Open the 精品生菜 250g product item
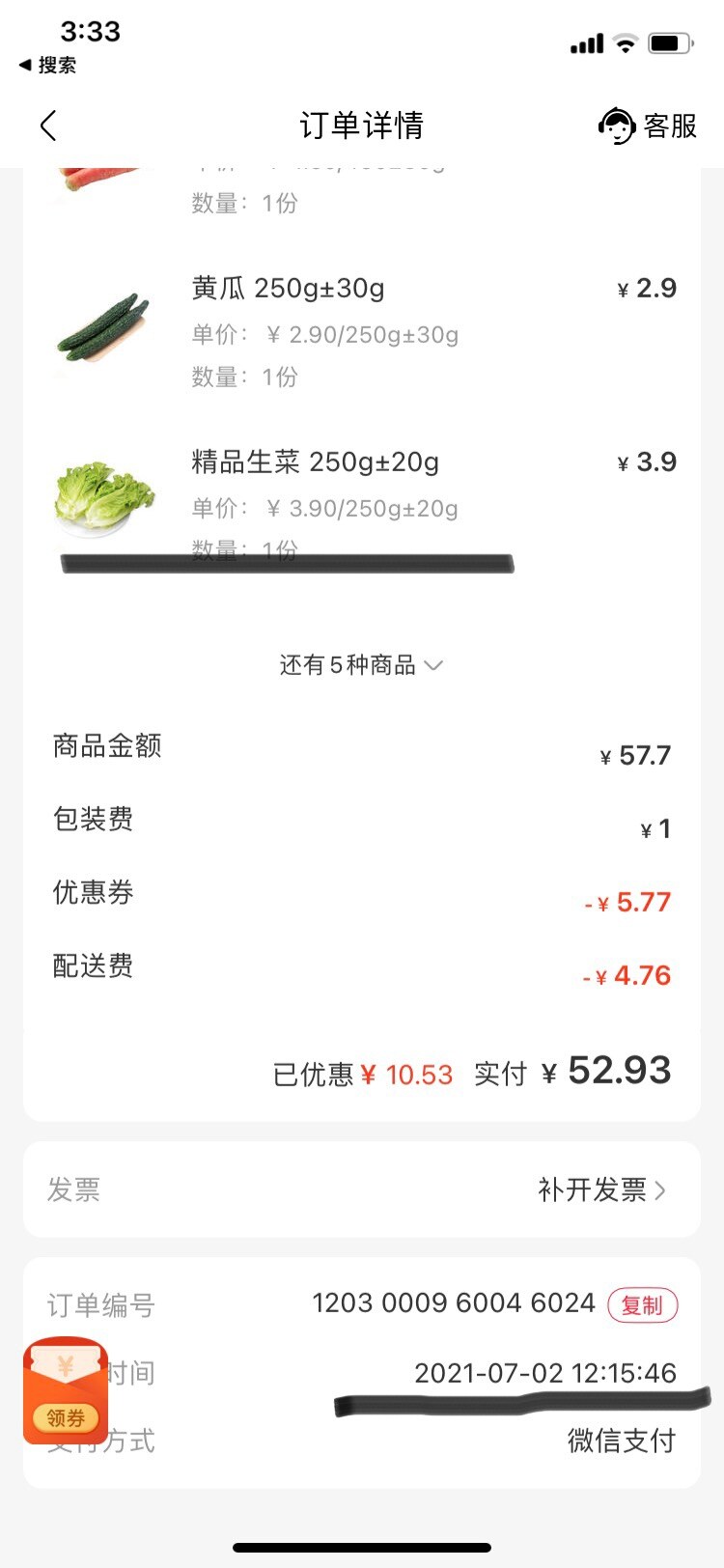The image size is (724, 1568). (314, 462)
